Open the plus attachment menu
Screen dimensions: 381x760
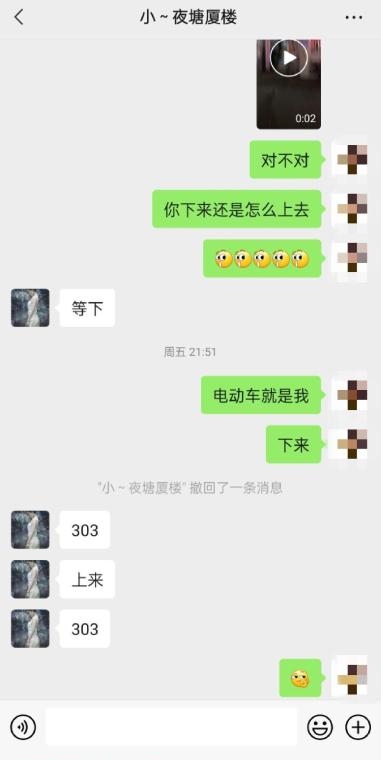pos(358,727)
